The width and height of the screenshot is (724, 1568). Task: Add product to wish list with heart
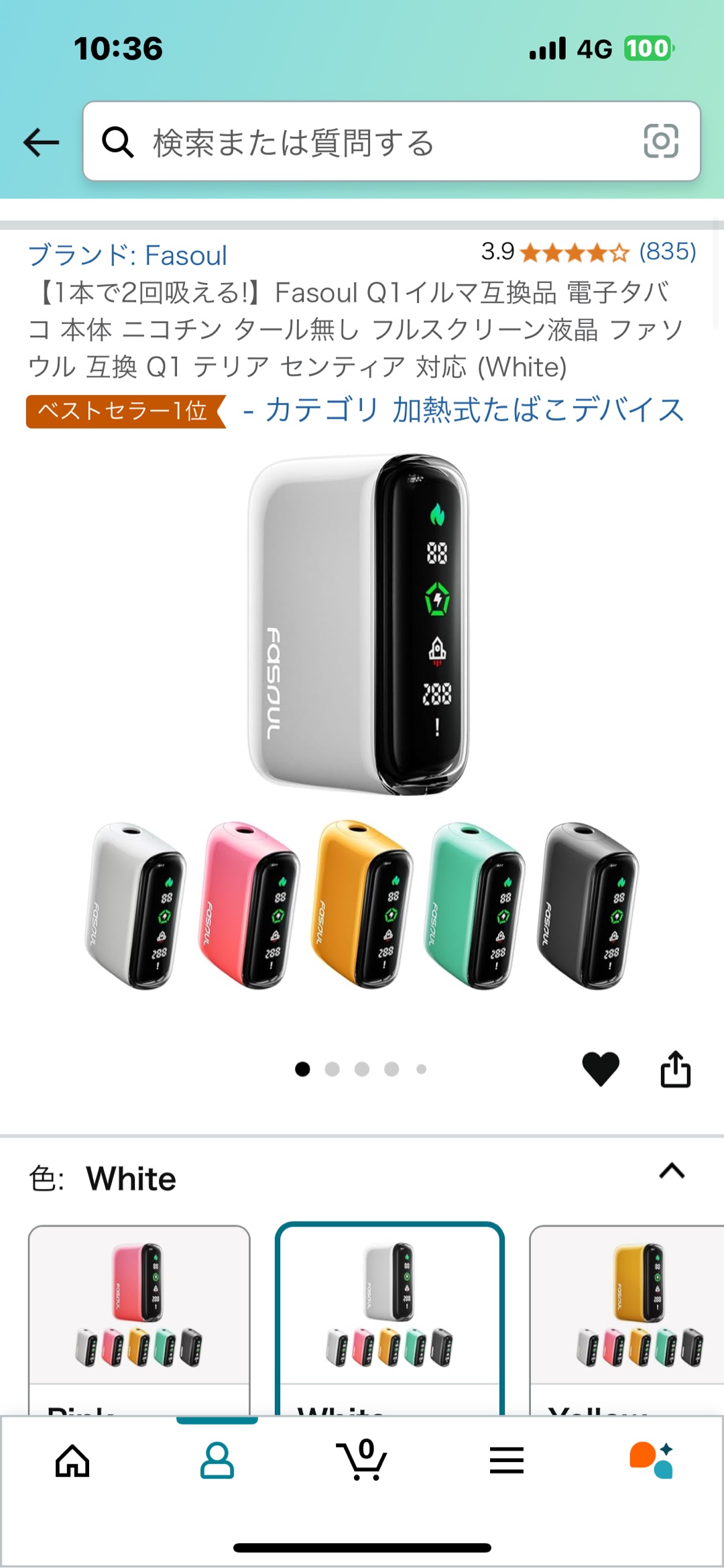(x=601, y=1068)
